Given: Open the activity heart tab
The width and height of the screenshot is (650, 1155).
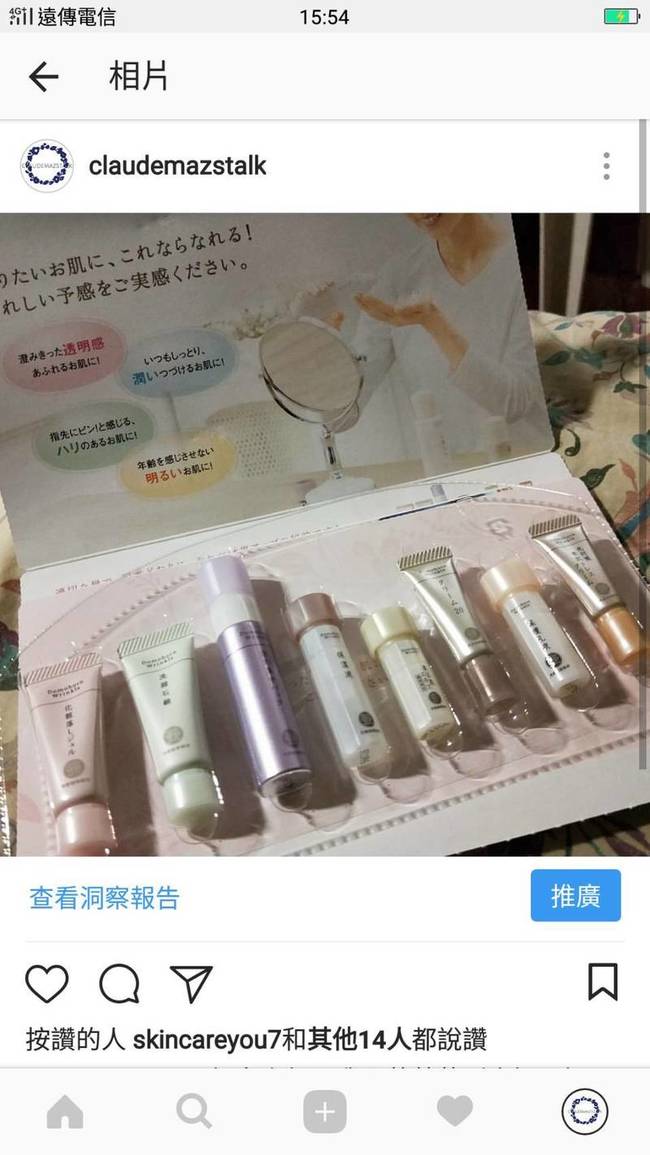Looking at the screenshot, I should coord(455,1112).
